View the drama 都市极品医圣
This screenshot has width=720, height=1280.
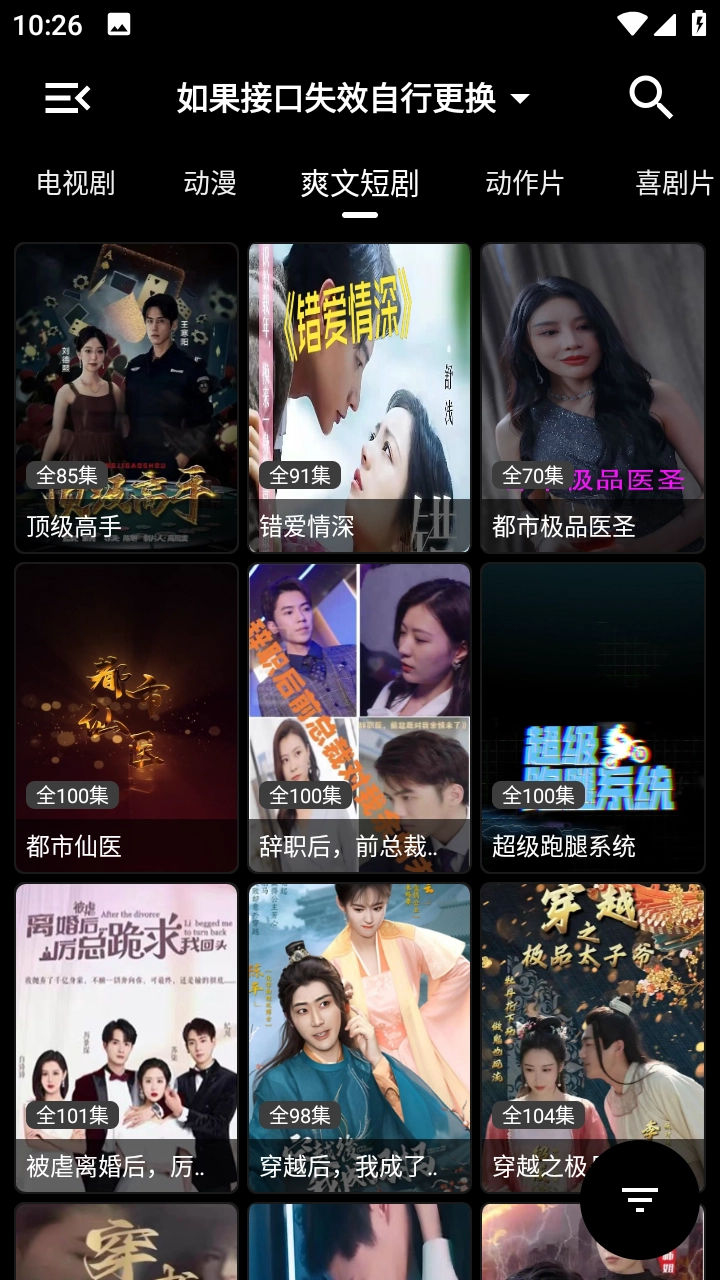593,397
